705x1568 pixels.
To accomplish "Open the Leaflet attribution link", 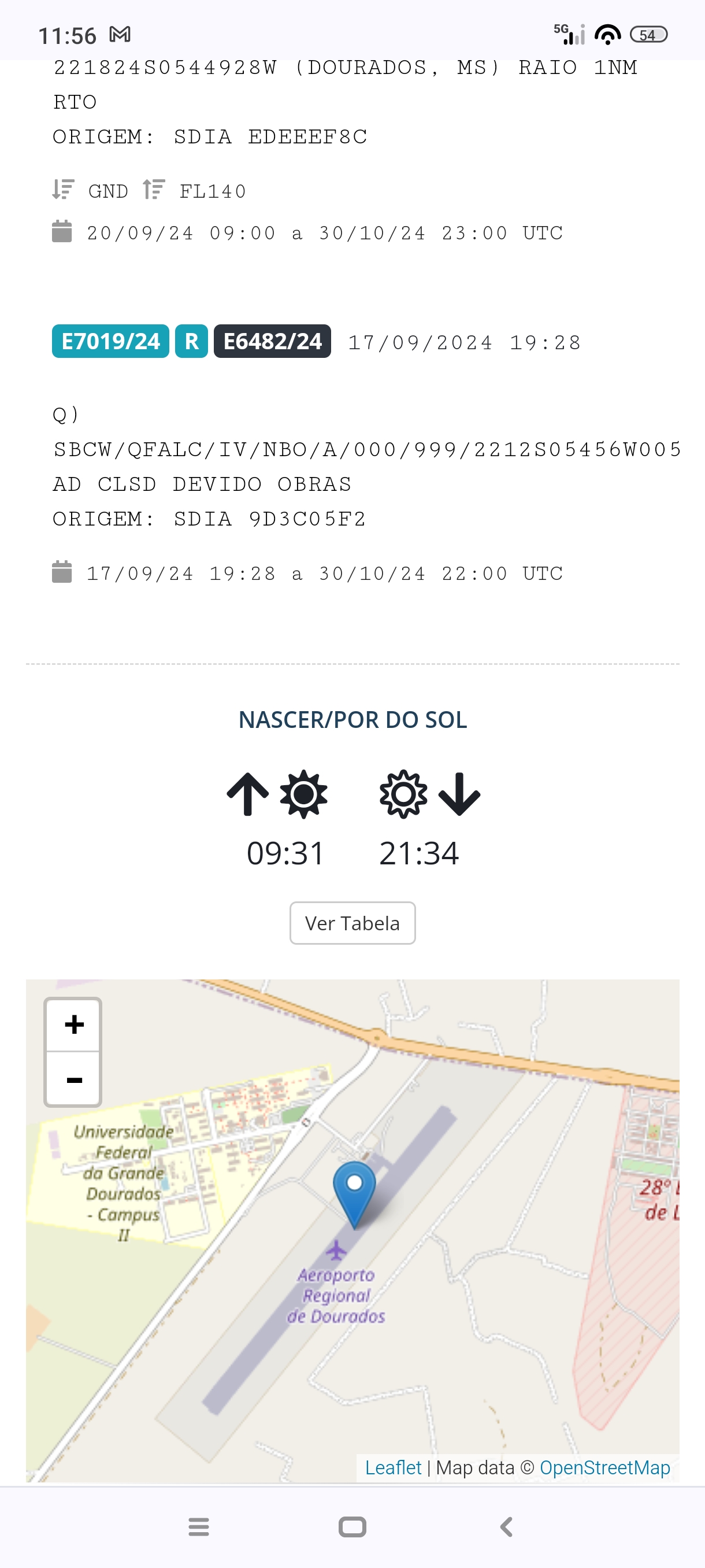I will (393, 1467).
